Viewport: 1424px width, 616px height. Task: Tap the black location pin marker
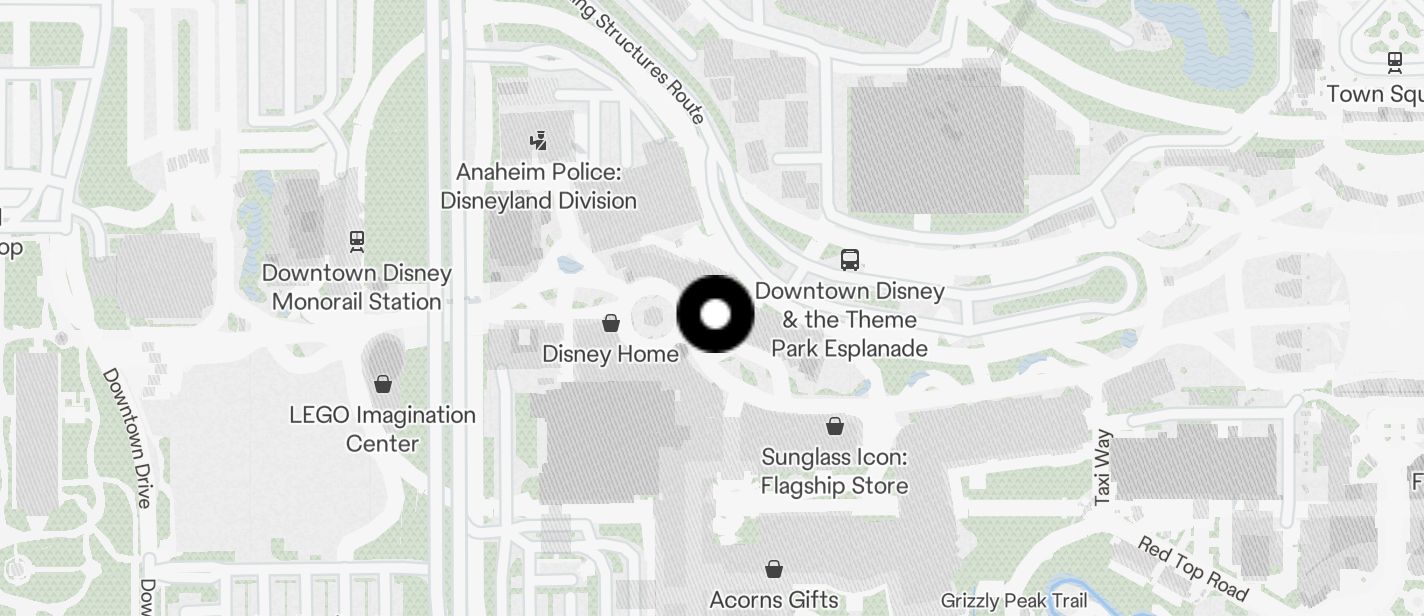coord(716,314)
